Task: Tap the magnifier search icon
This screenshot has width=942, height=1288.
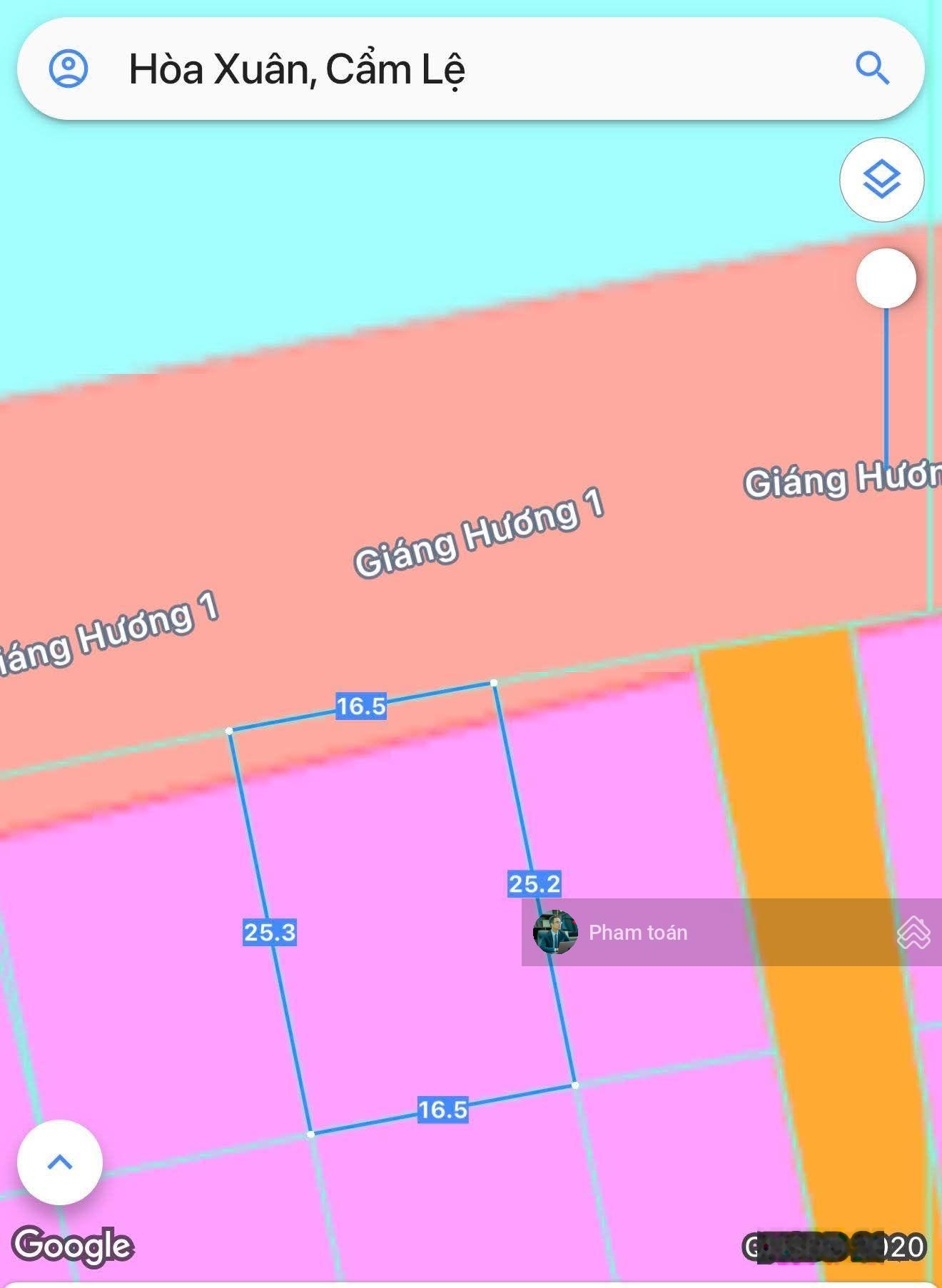Action: point(871,69)
